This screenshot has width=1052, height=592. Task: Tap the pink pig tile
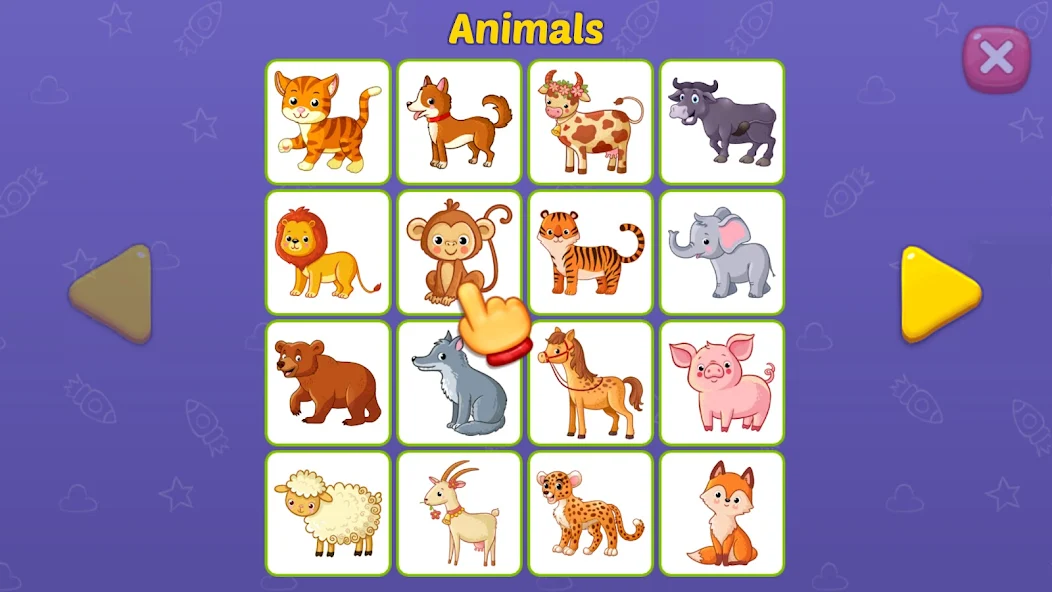point(721,383)
